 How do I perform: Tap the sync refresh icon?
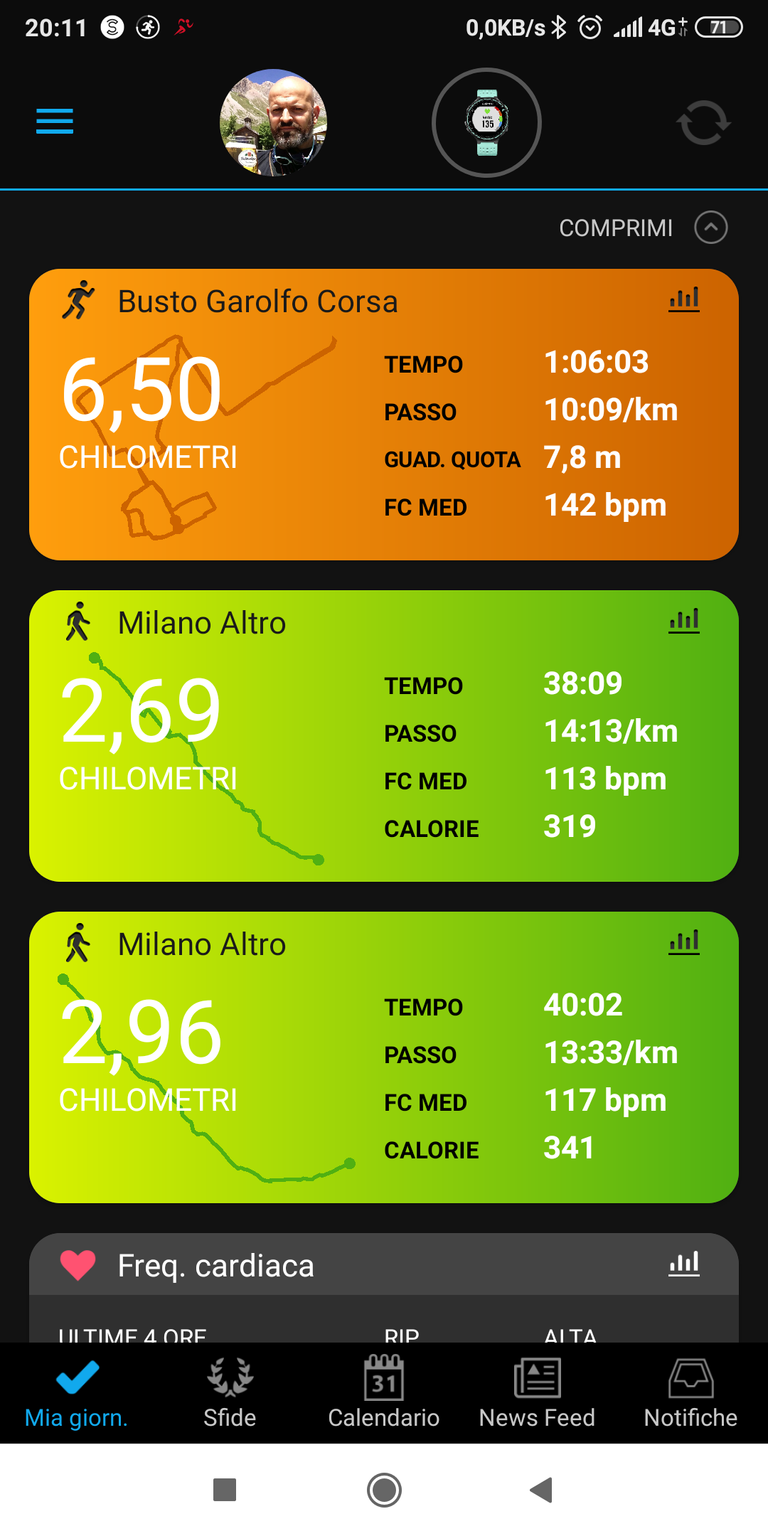coord(703,124)
